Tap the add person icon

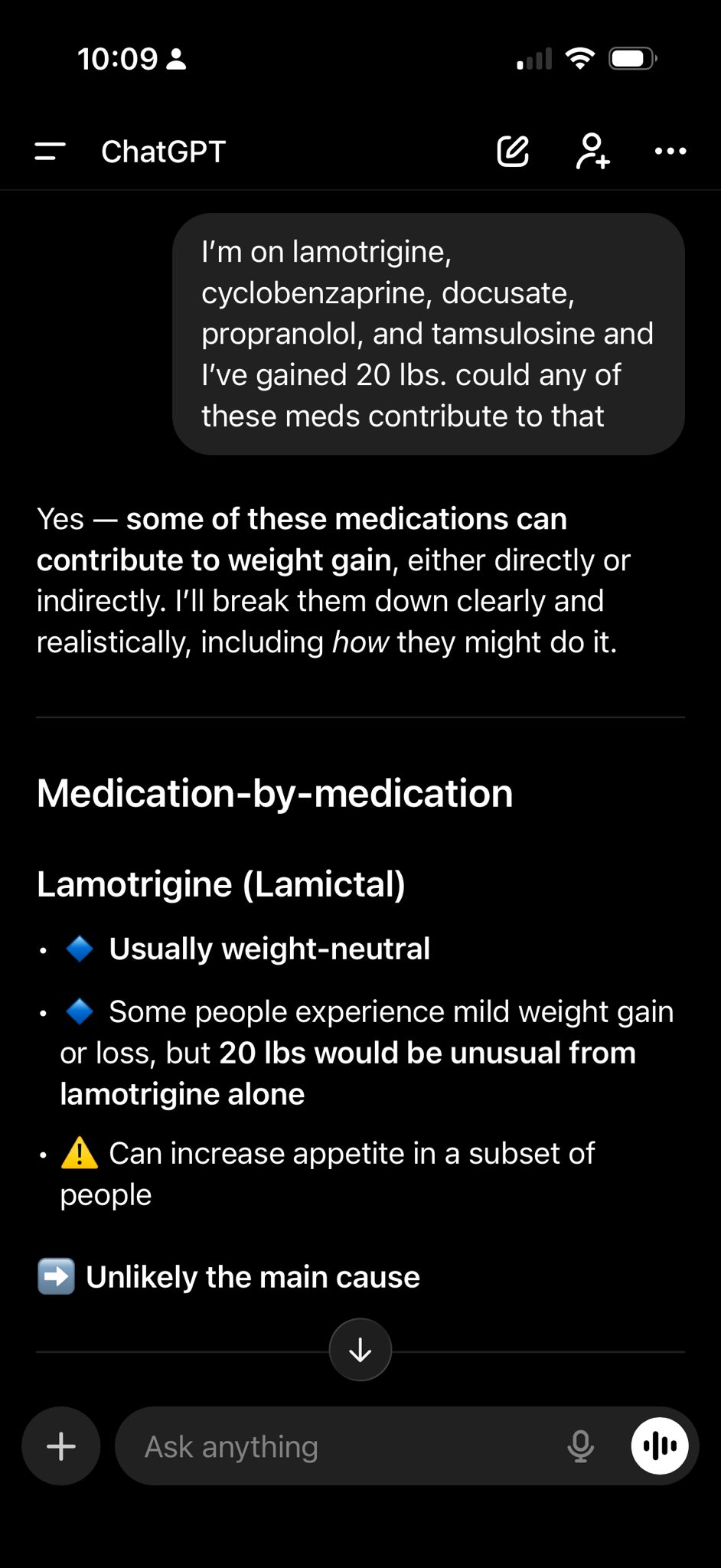(x=592, y=151)
